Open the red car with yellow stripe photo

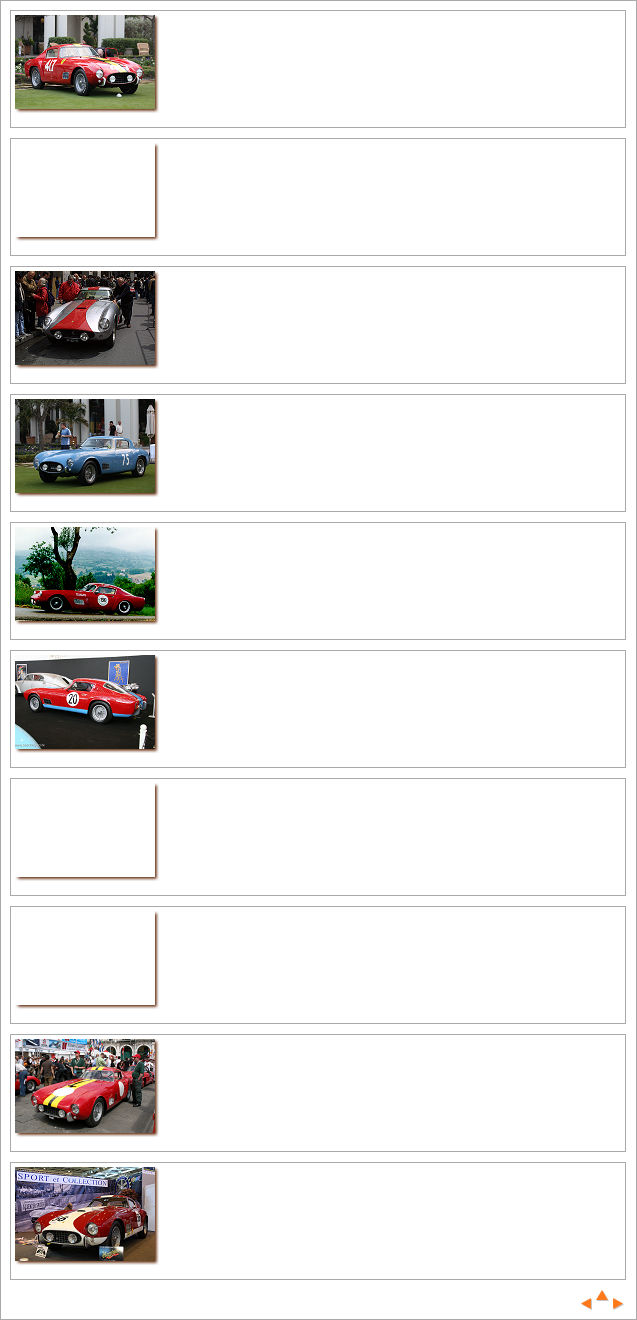[85, 1086]
